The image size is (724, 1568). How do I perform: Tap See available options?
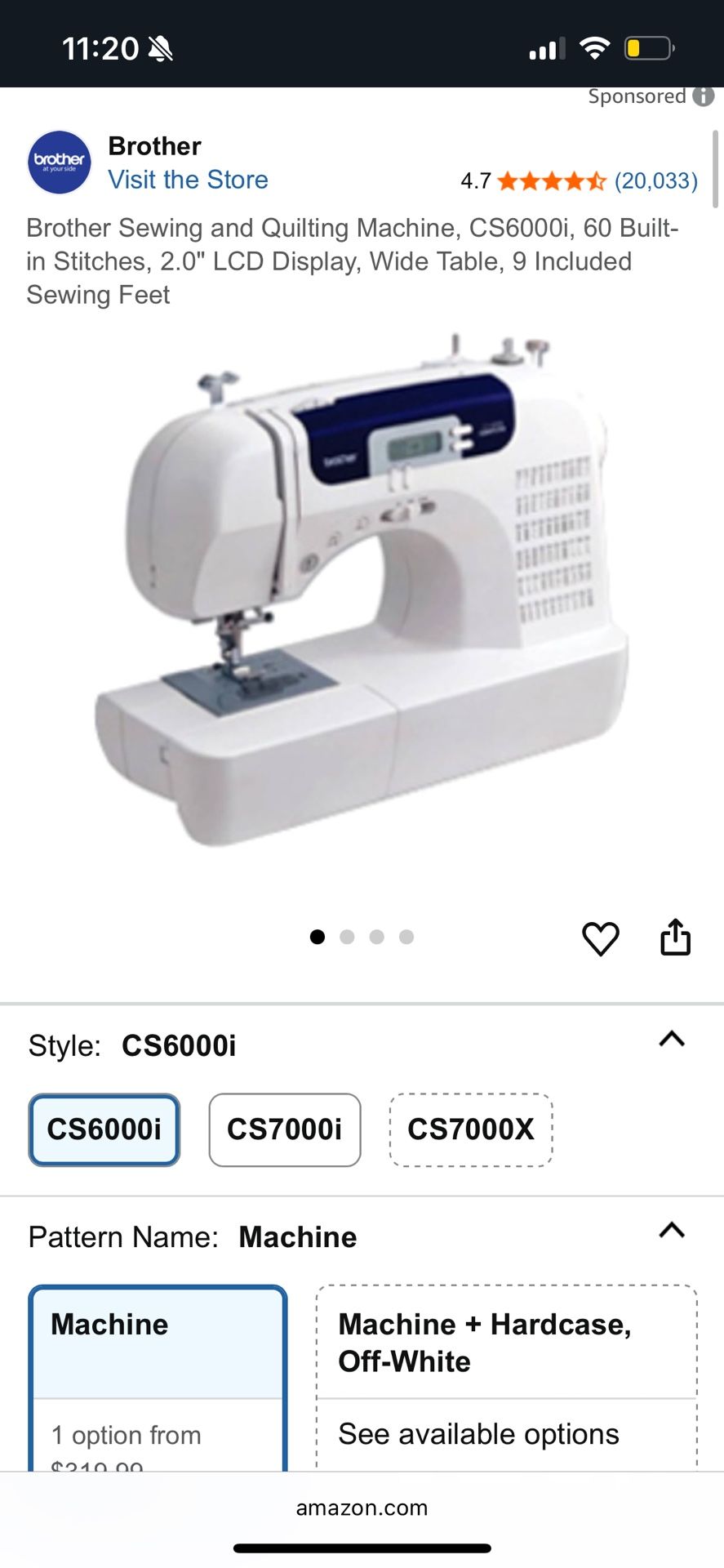477,1434
